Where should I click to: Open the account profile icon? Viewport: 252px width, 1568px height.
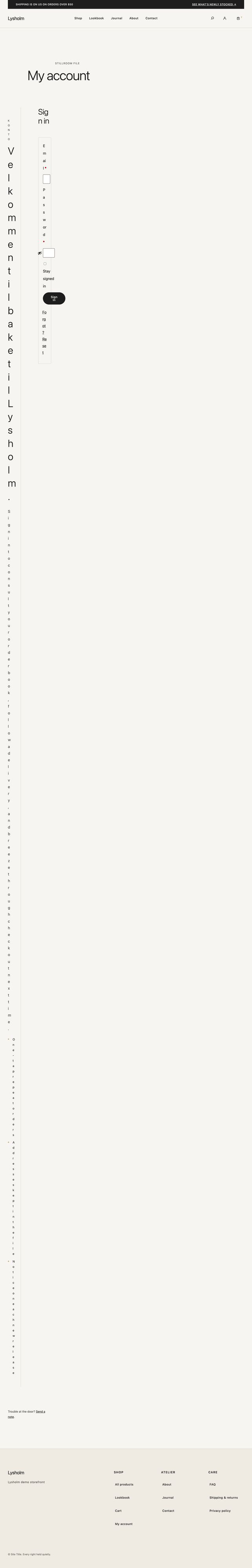(x=225, y=18)
